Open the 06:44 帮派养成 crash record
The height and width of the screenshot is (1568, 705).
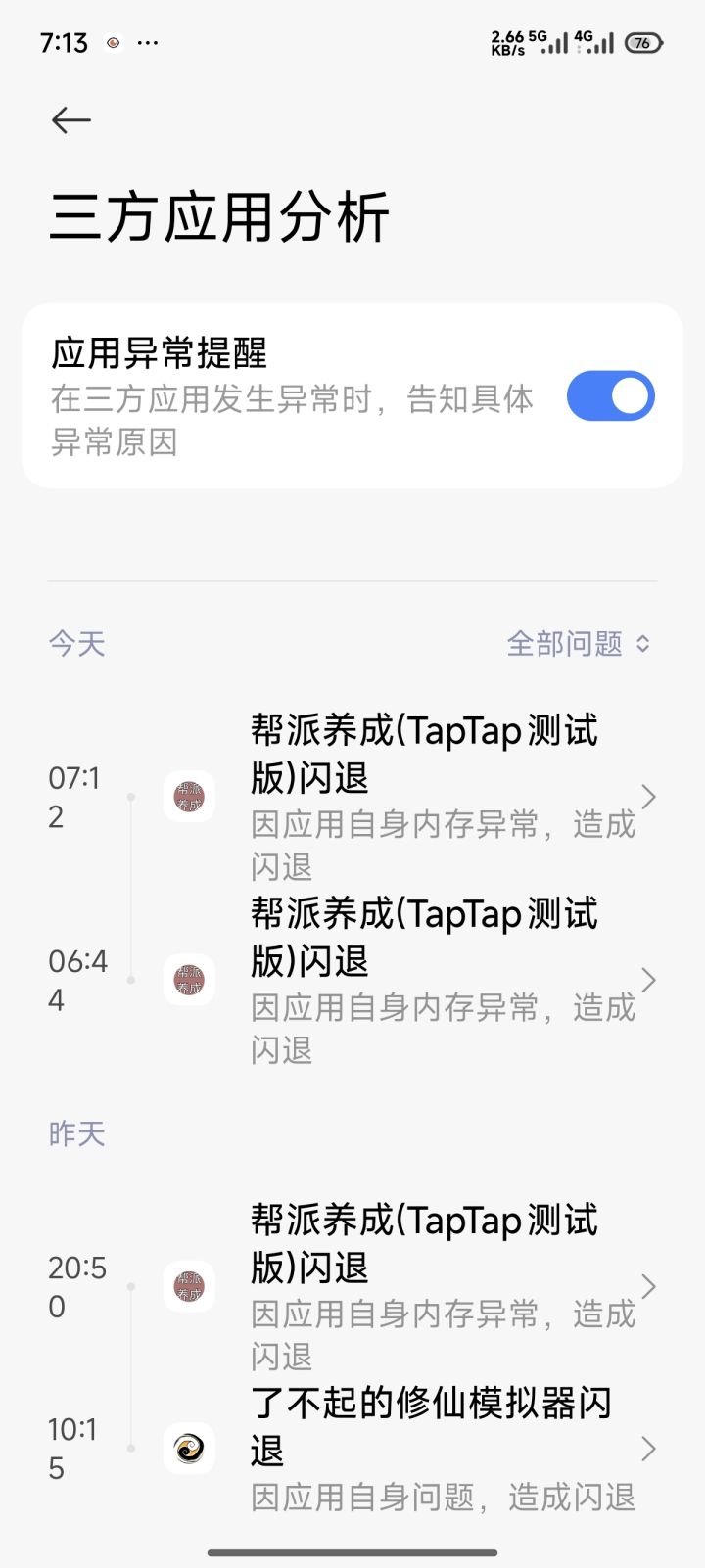[x=441, y=981]
